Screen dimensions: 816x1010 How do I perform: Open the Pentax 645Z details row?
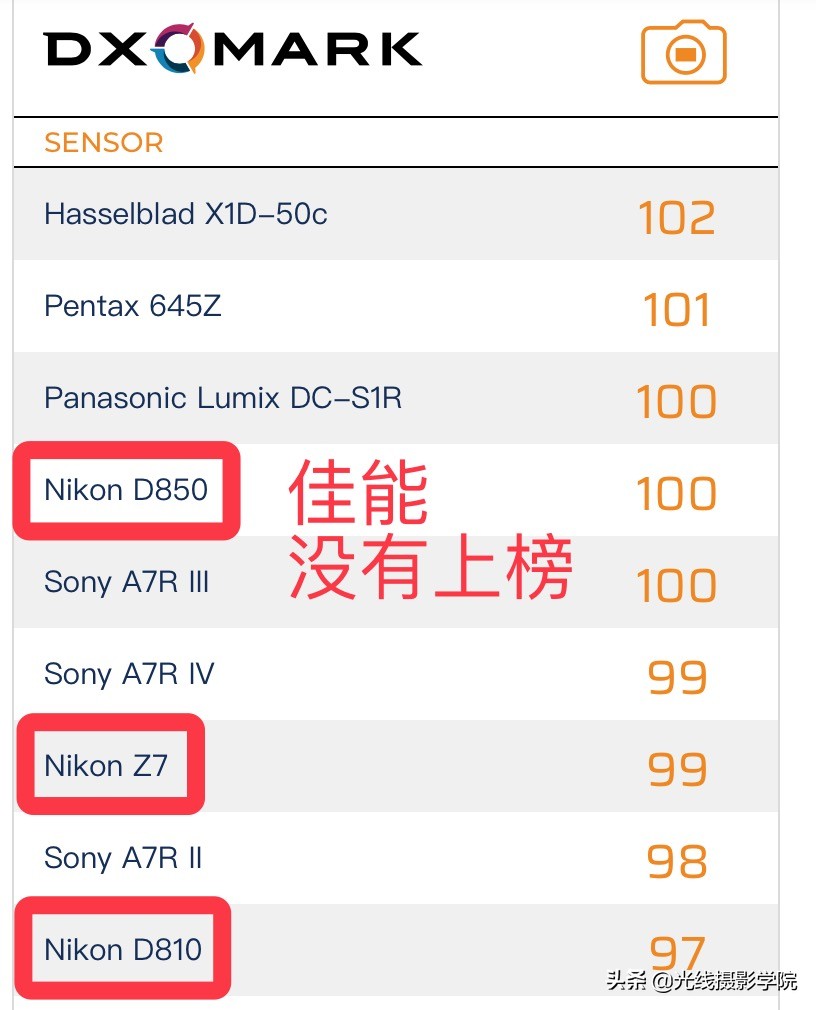[133, 306]
